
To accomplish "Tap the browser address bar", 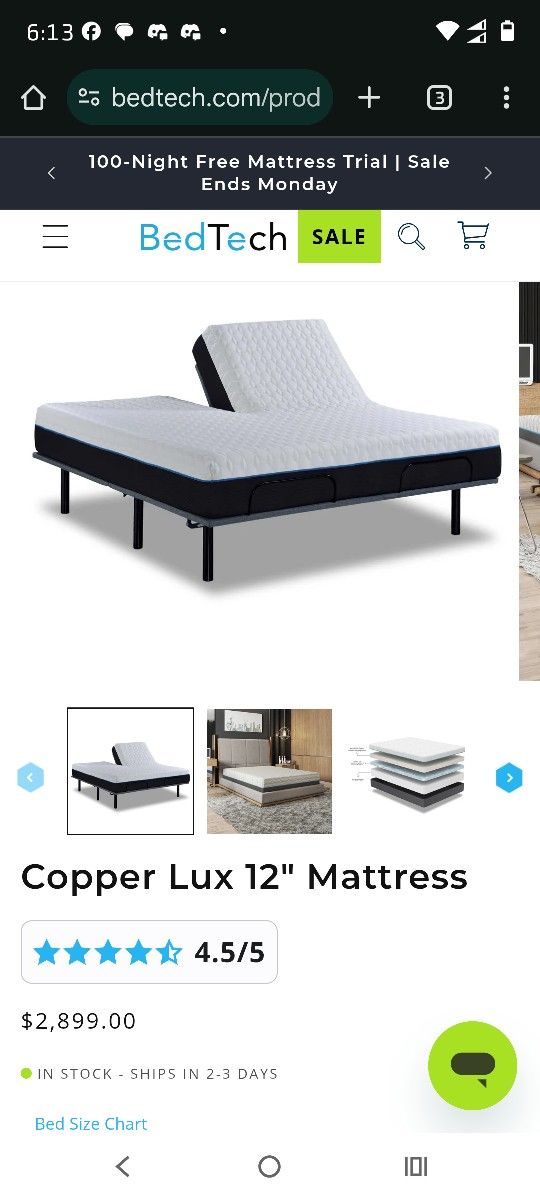I will pyautogui.click(x=200, y=97).
